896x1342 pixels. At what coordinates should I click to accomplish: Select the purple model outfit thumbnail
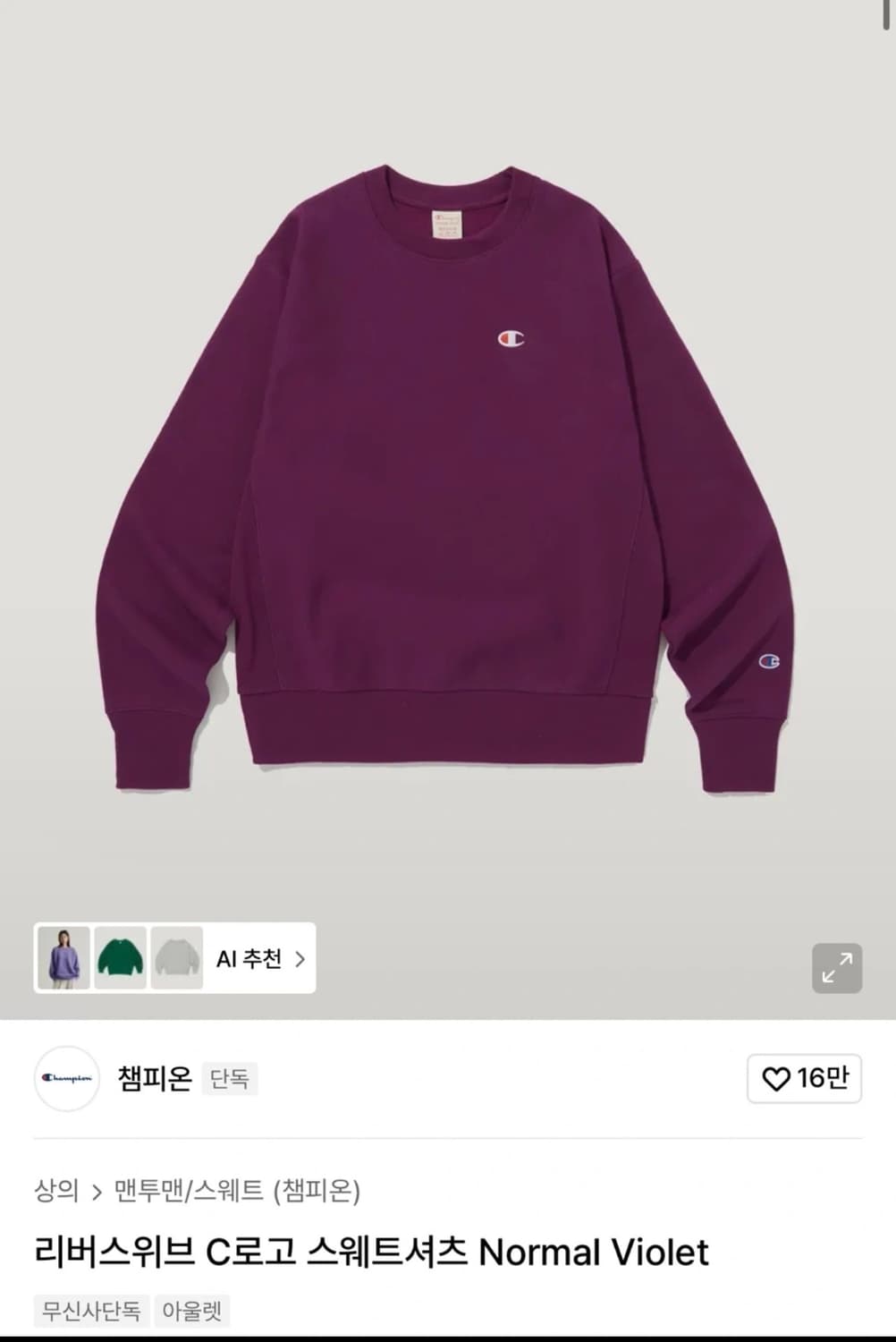63,959
